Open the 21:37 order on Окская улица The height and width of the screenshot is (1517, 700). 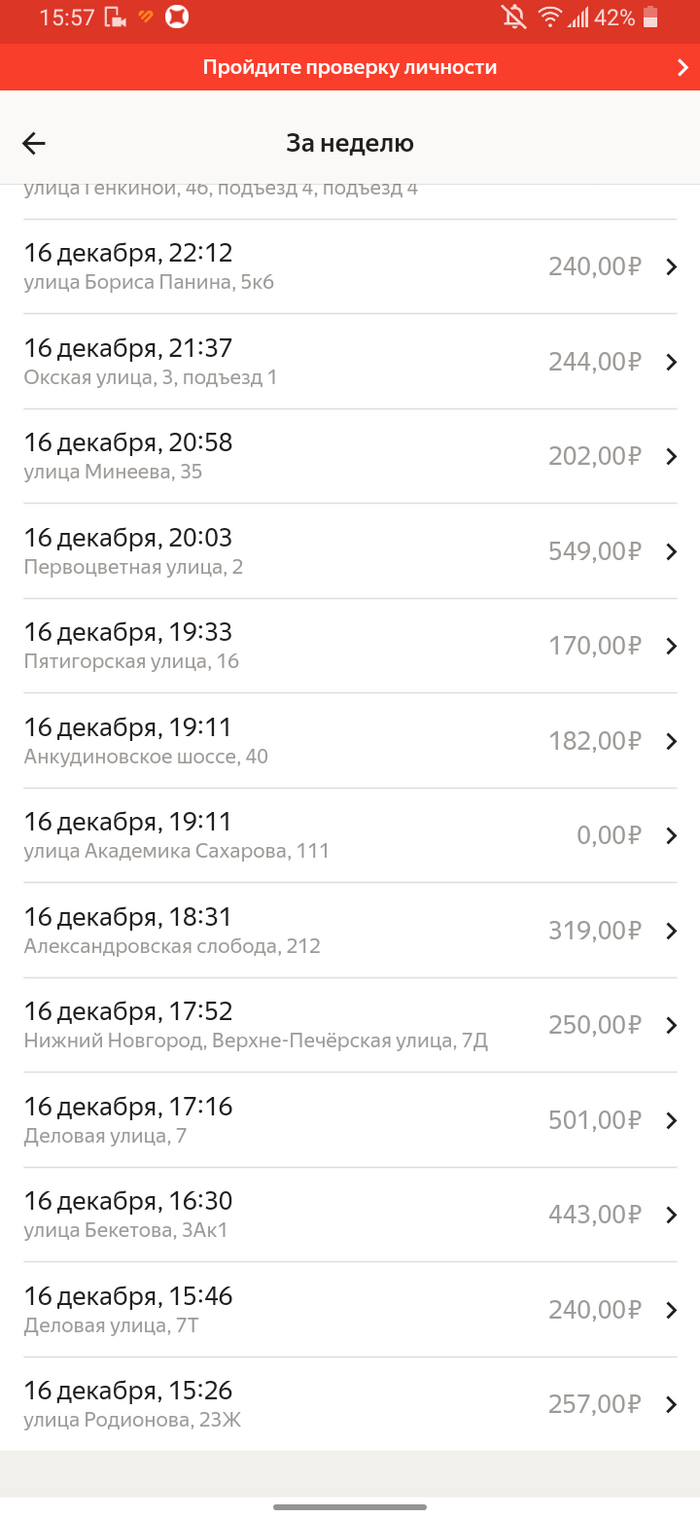350,362
